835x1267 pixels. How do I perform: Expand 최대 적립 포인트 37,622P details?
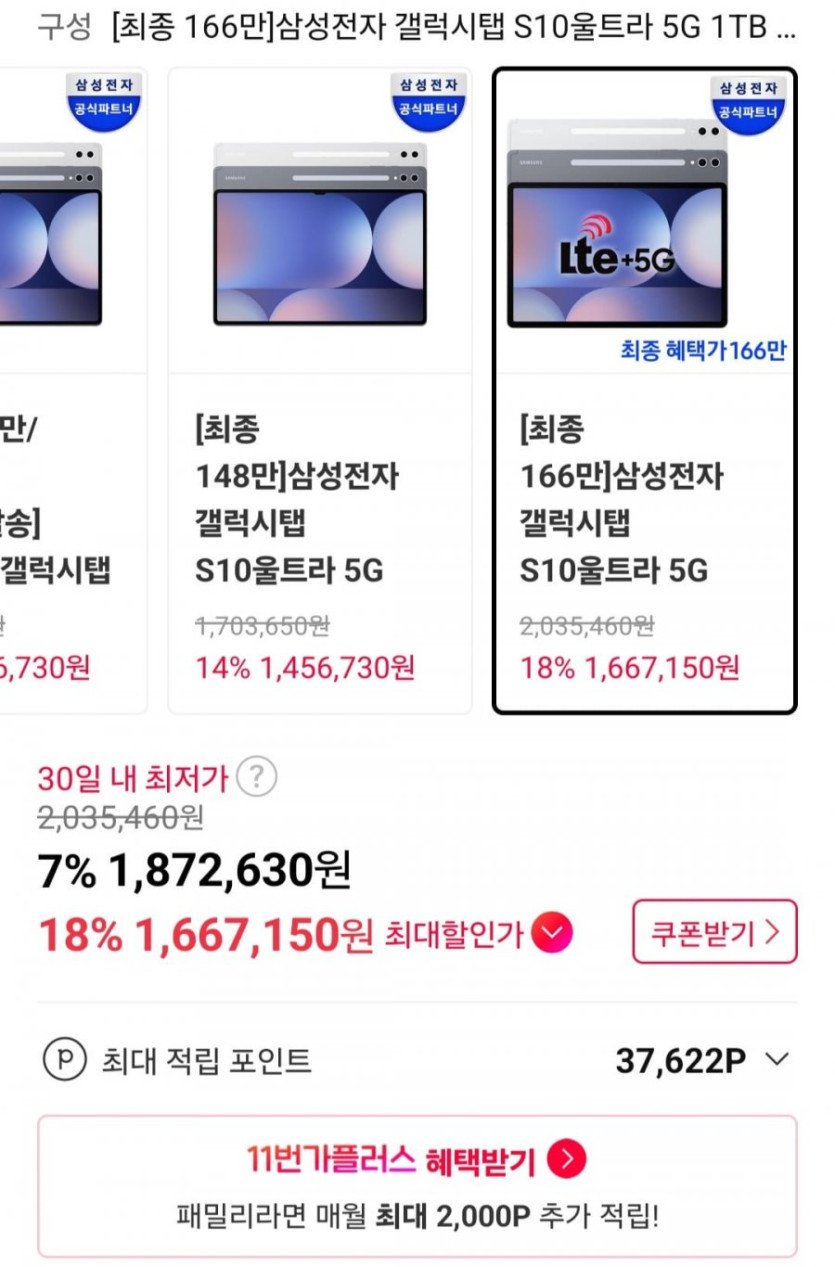point(777,1060)
